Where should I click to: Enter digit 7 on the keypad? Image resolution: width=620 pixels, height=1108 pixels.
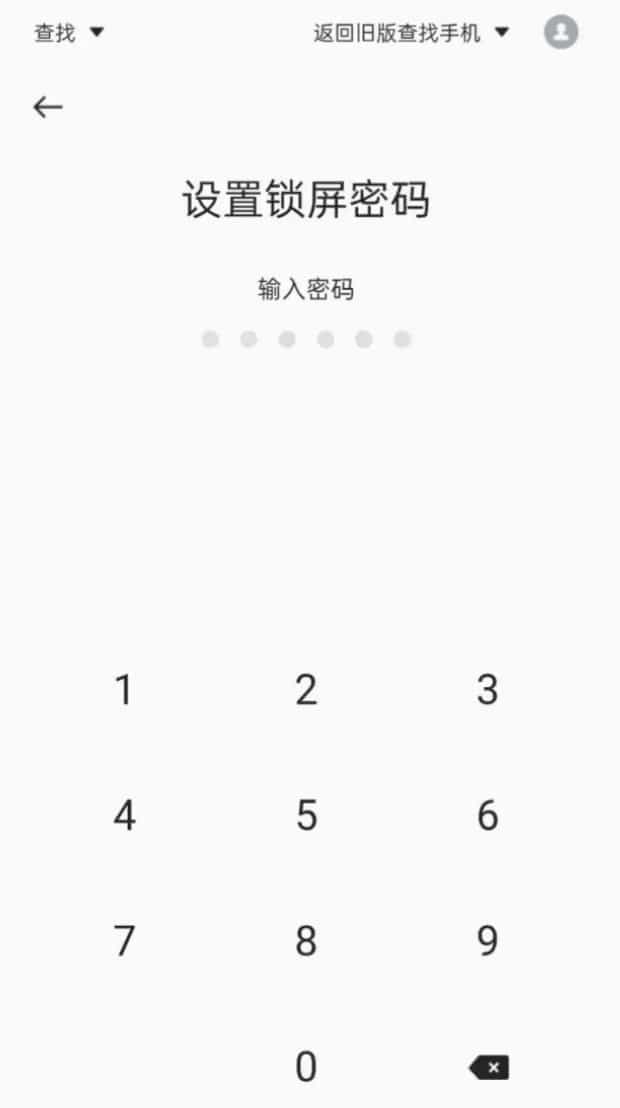[x=124, y=941]
